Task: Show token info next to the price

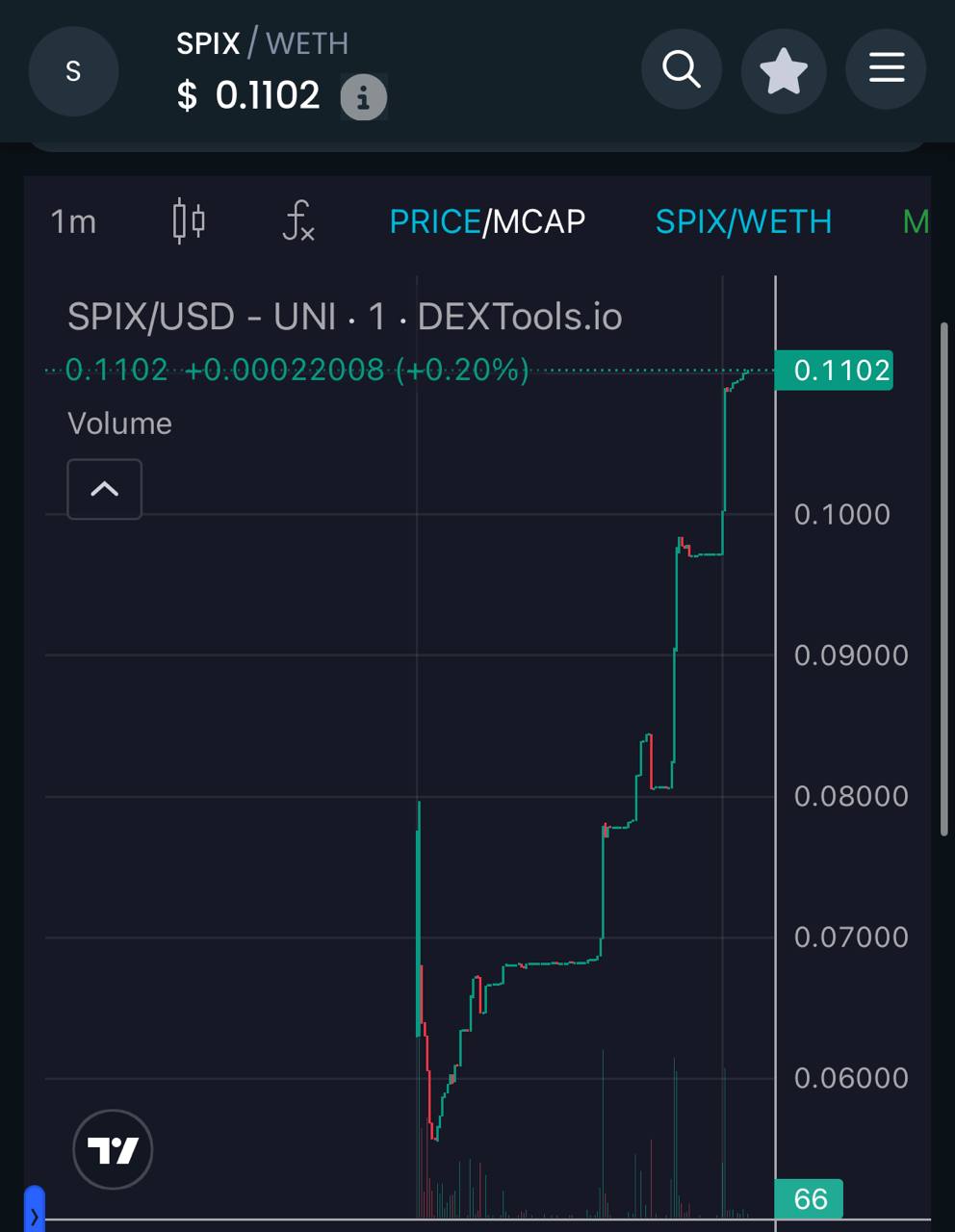Action: pyautogui.click(x=363, y=97)
